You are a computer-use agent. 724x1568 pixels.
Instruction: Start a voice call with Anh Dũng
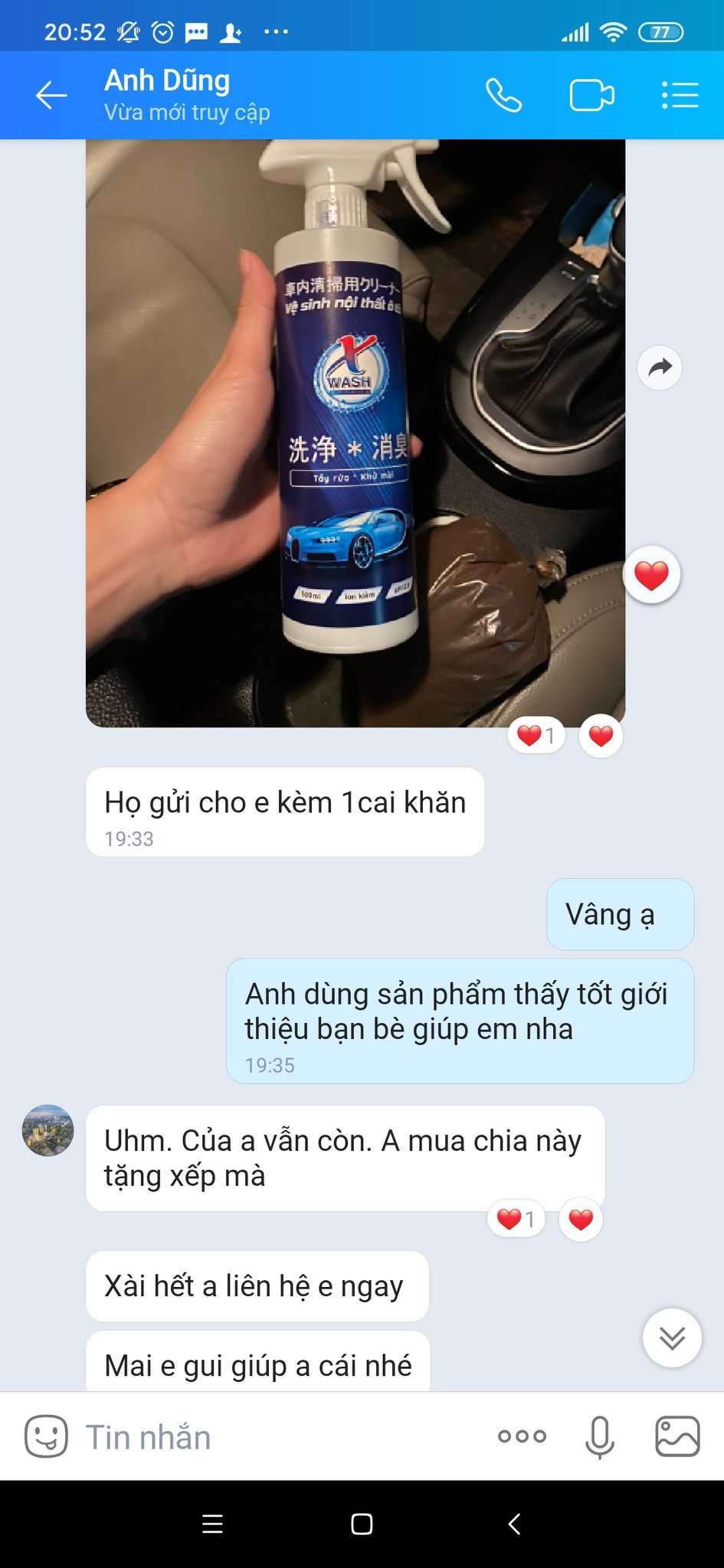click(503, 96)
